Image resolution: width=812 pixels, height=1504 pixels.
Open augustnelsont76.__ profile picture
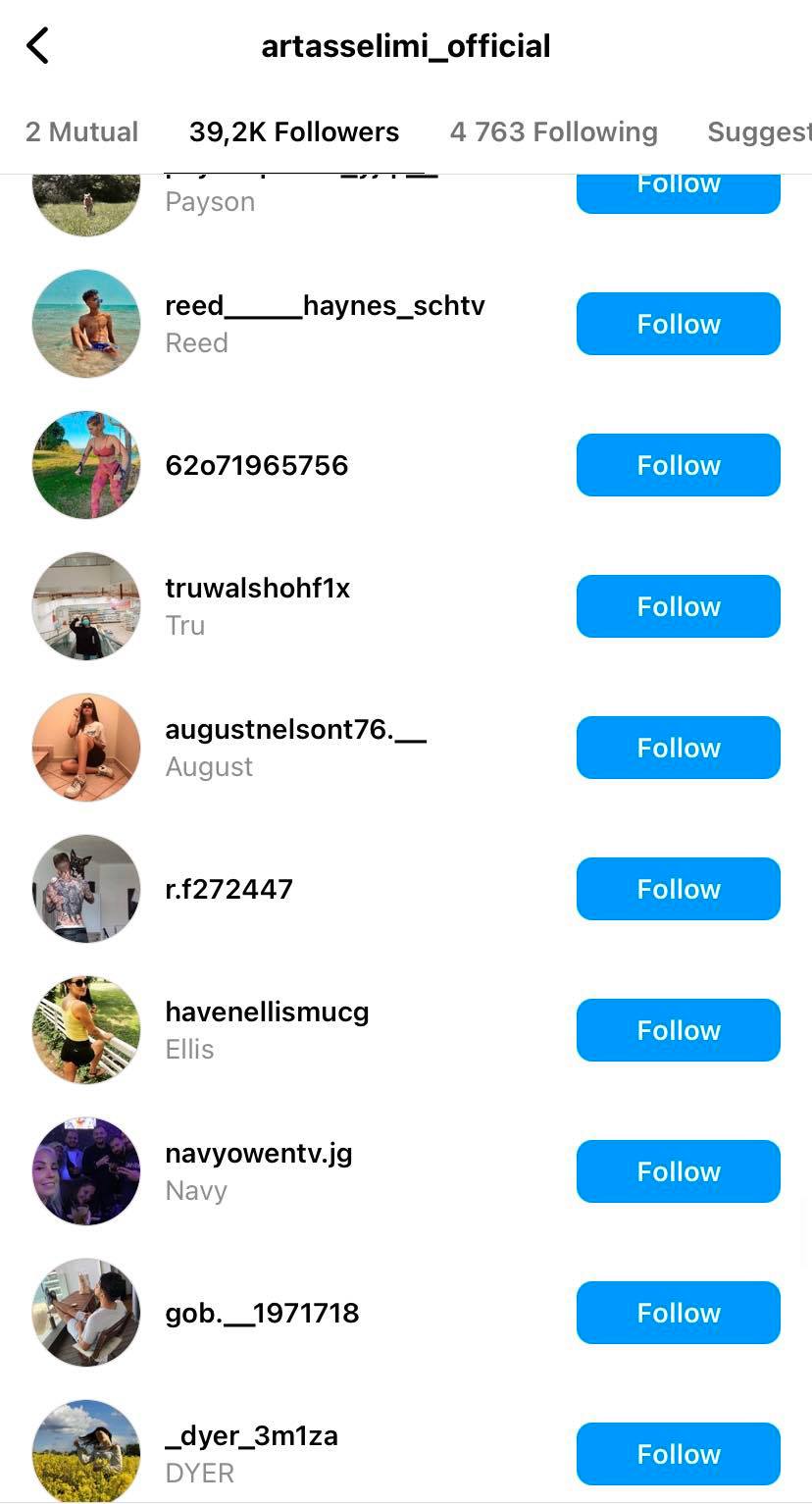coord(86,748)
